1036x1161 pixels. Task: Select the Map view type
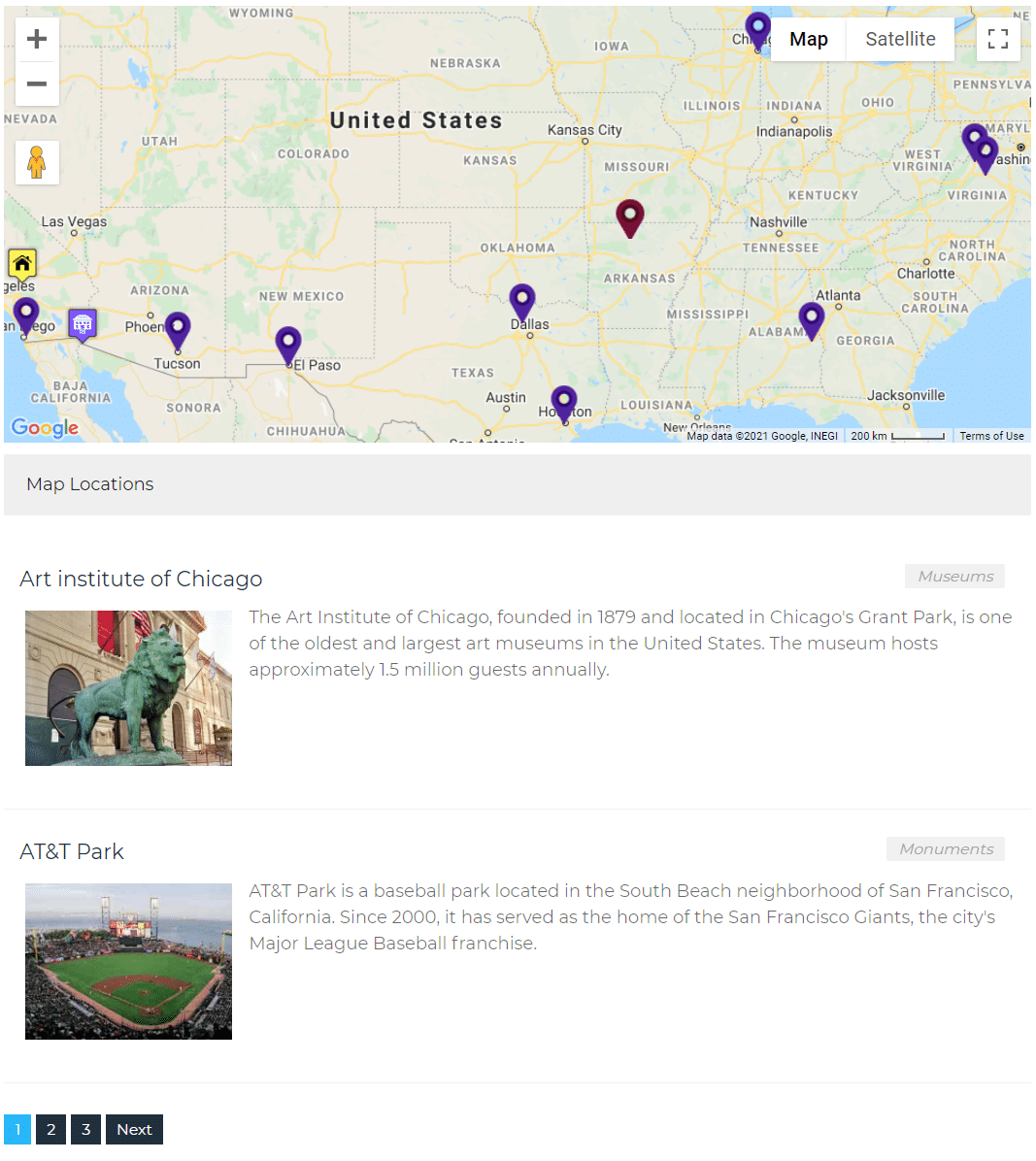pyautogui.click(x=808, y=39)
